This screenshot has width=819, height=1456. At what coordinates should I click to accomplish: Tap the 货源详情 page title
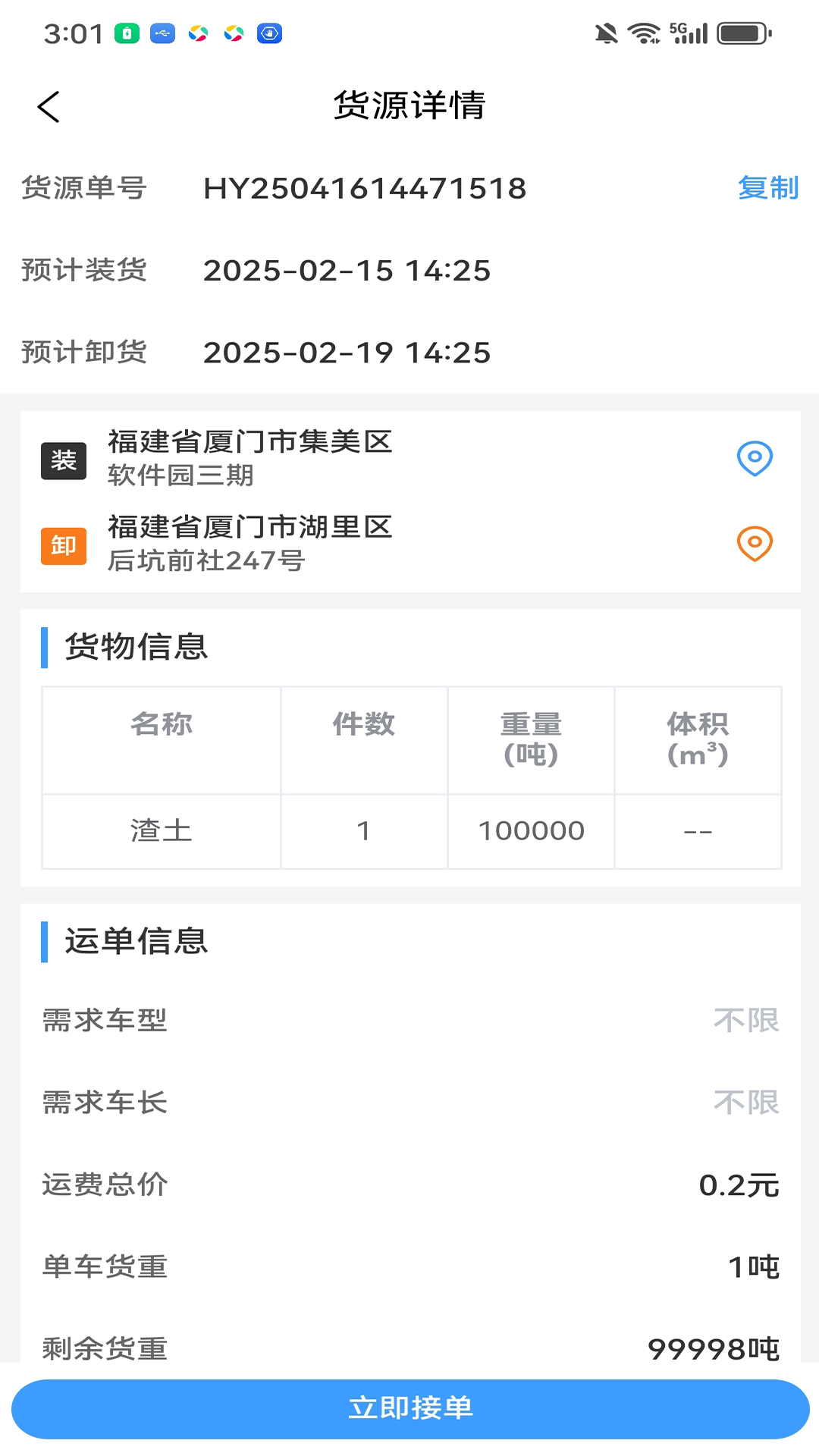pos(409,106)
